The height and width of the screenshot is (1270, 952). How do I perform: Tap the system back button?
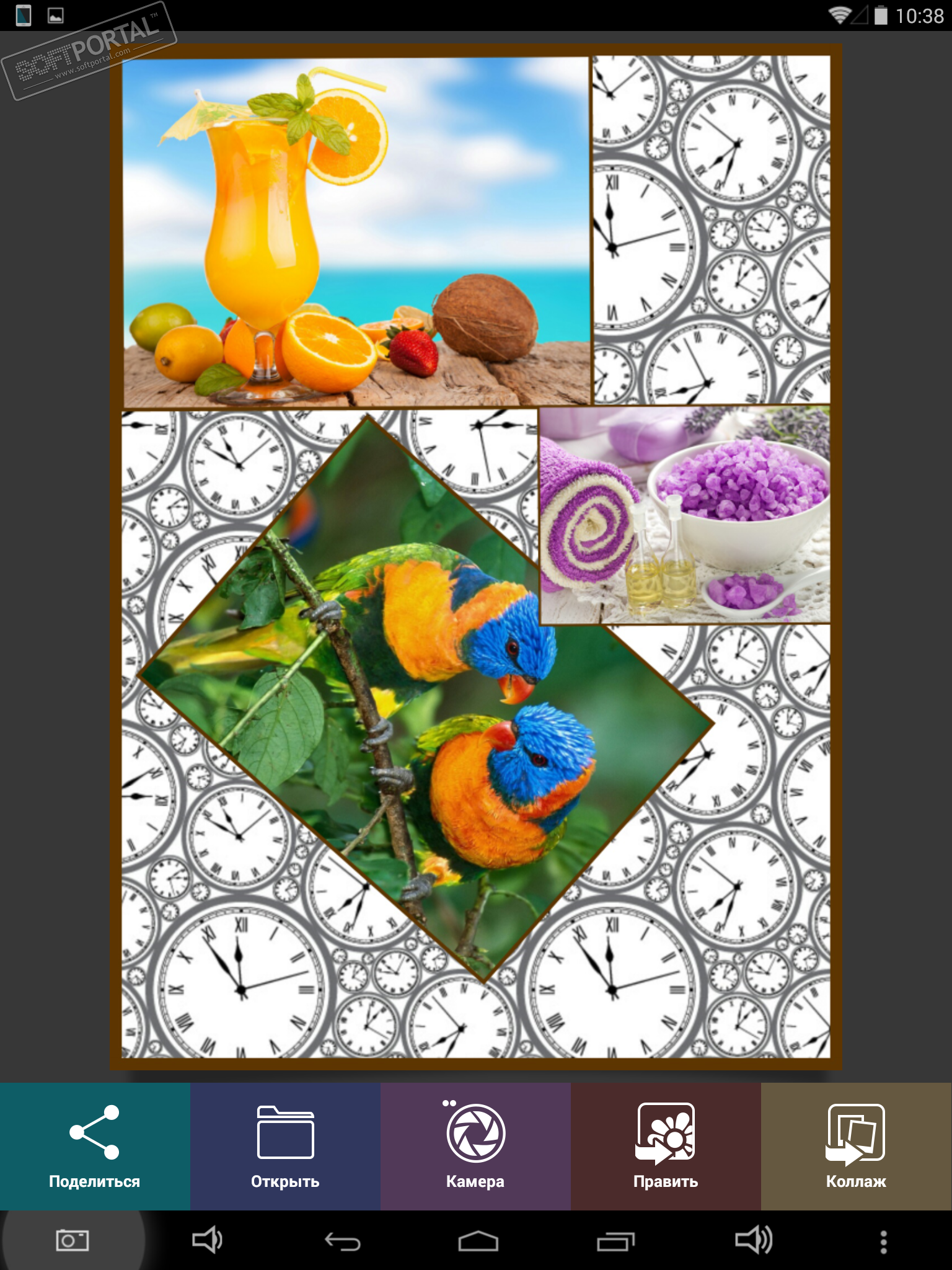[x=343, y=1241]
